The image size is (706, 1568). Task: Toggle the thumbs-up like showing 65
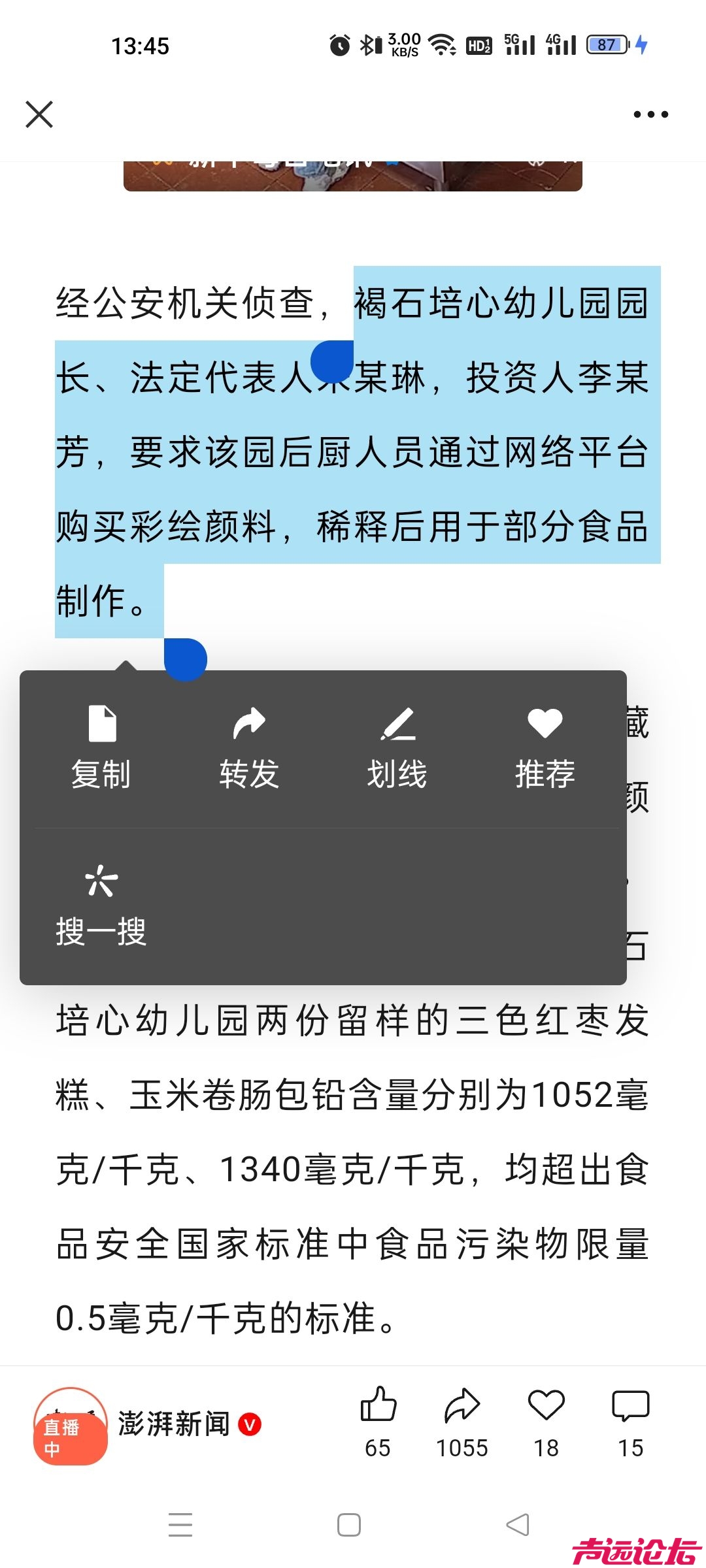pyautogui.click(x=378, y=1405)
